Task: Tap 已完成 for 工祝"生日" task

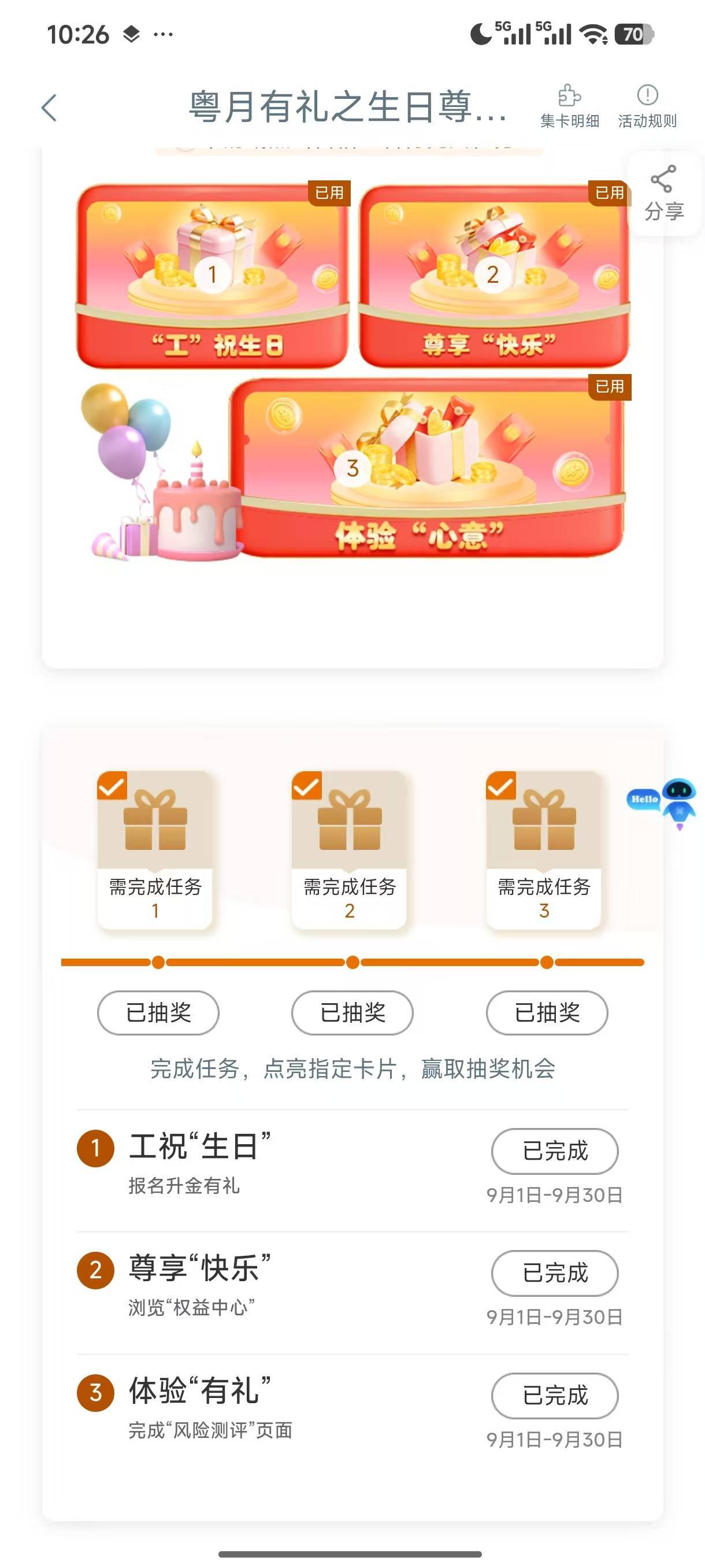Action: [555, 1151]
